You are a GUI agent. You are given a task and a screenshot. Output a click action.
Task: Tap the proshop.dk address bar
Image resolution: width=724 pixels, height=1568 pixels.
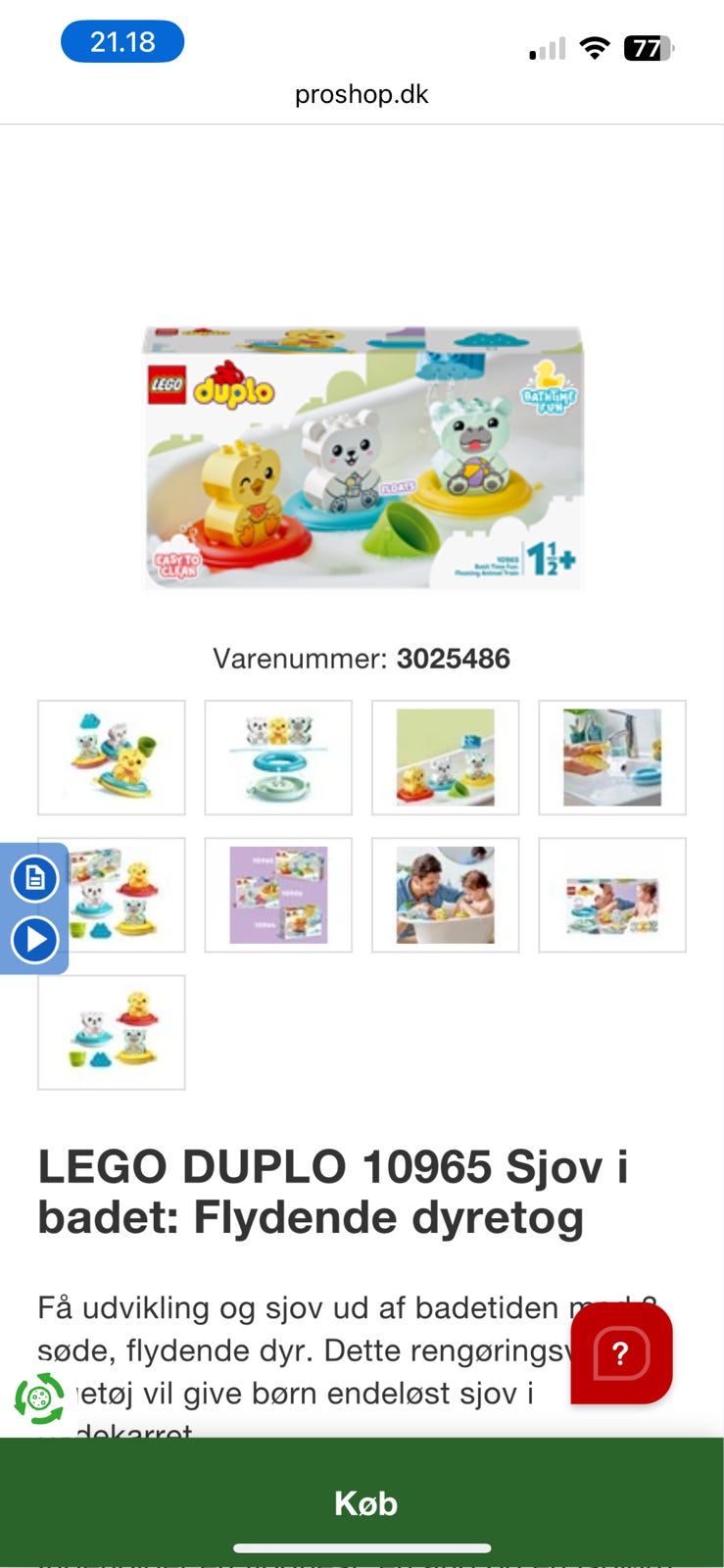pos(362,94)
